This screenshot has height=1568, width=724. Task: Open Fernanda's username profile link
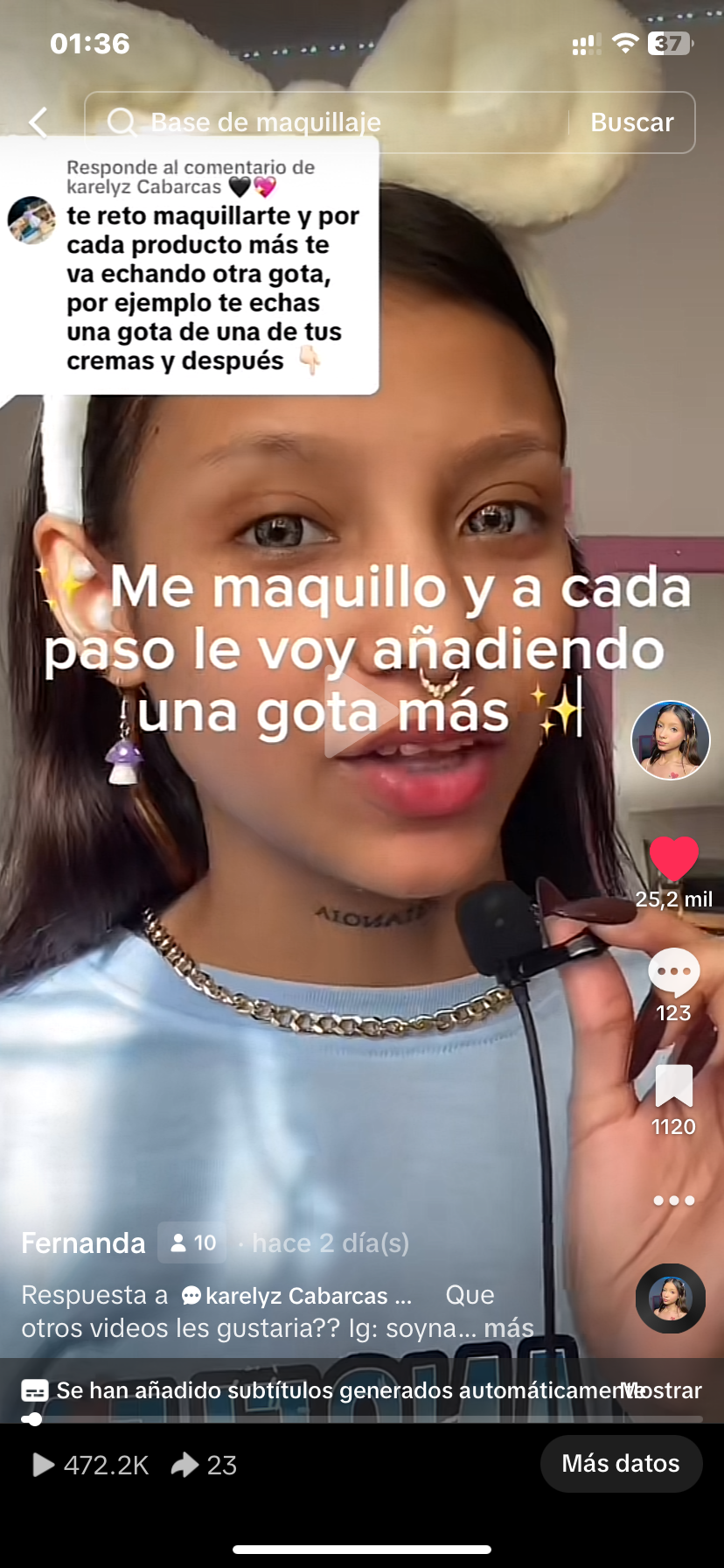83,1243
